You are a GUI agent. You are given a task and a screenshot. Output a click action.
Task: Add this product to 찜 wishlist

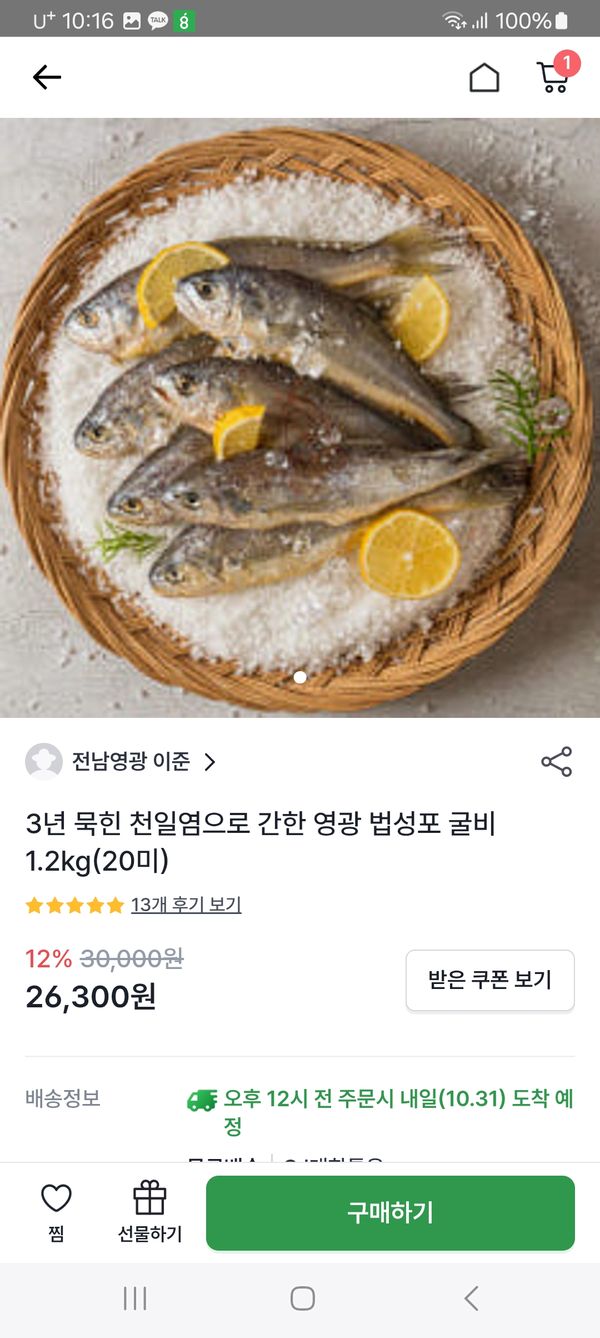(x=56, y=1211)
